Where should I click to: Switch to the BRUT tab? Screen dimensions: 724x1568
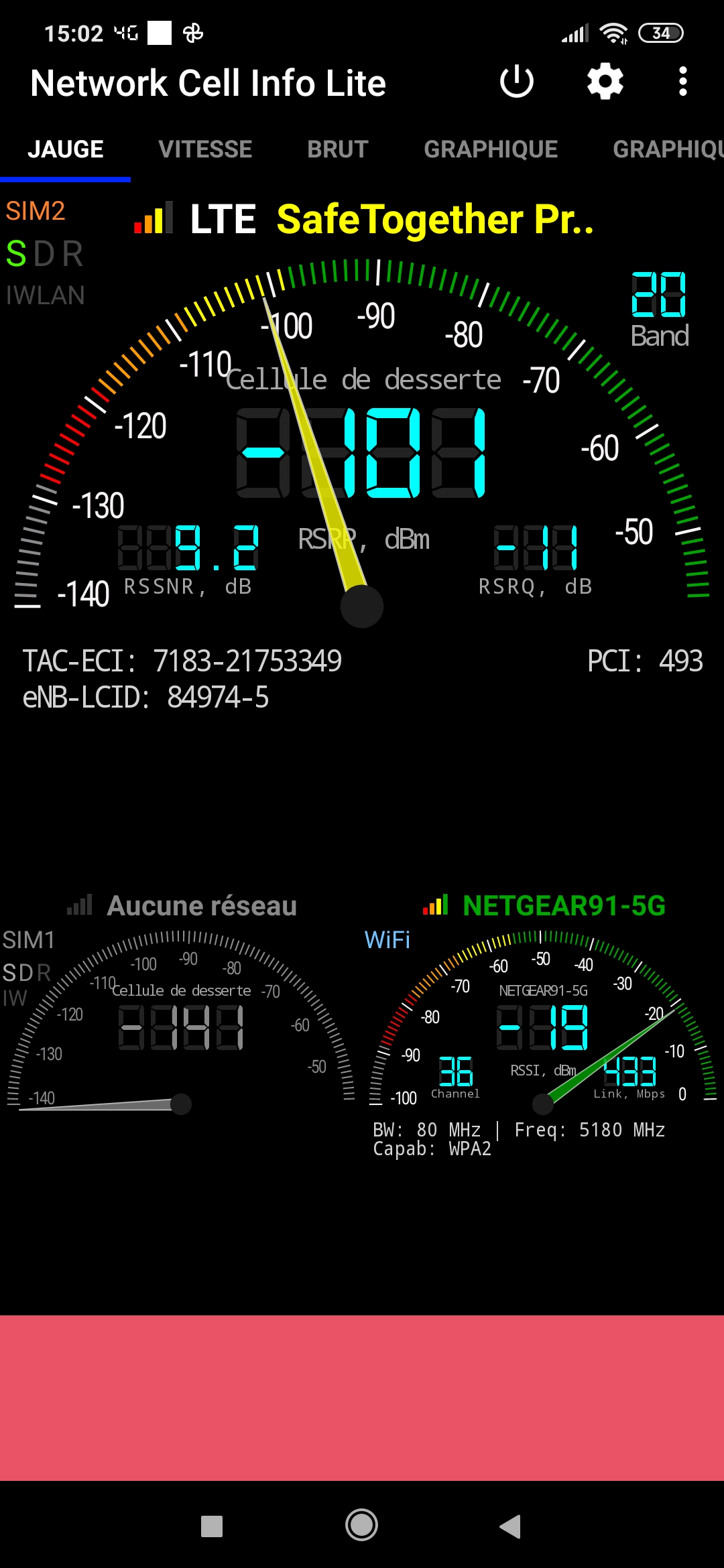click(x=338, y=149)
